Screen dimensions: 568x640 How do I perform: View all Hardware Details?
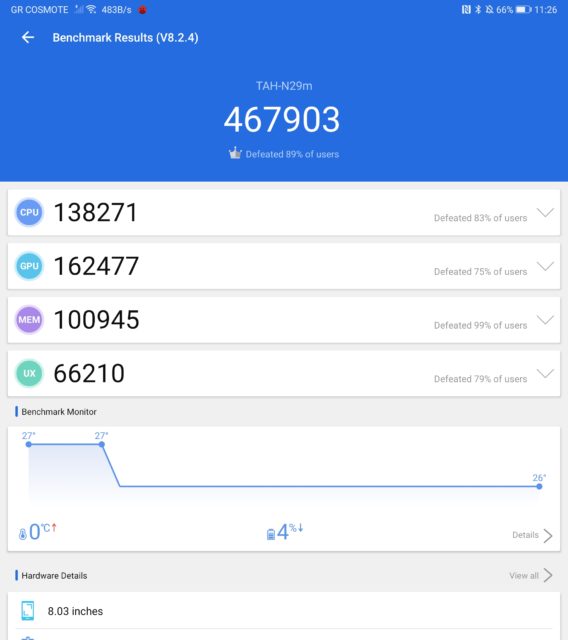tap(530, 576)
